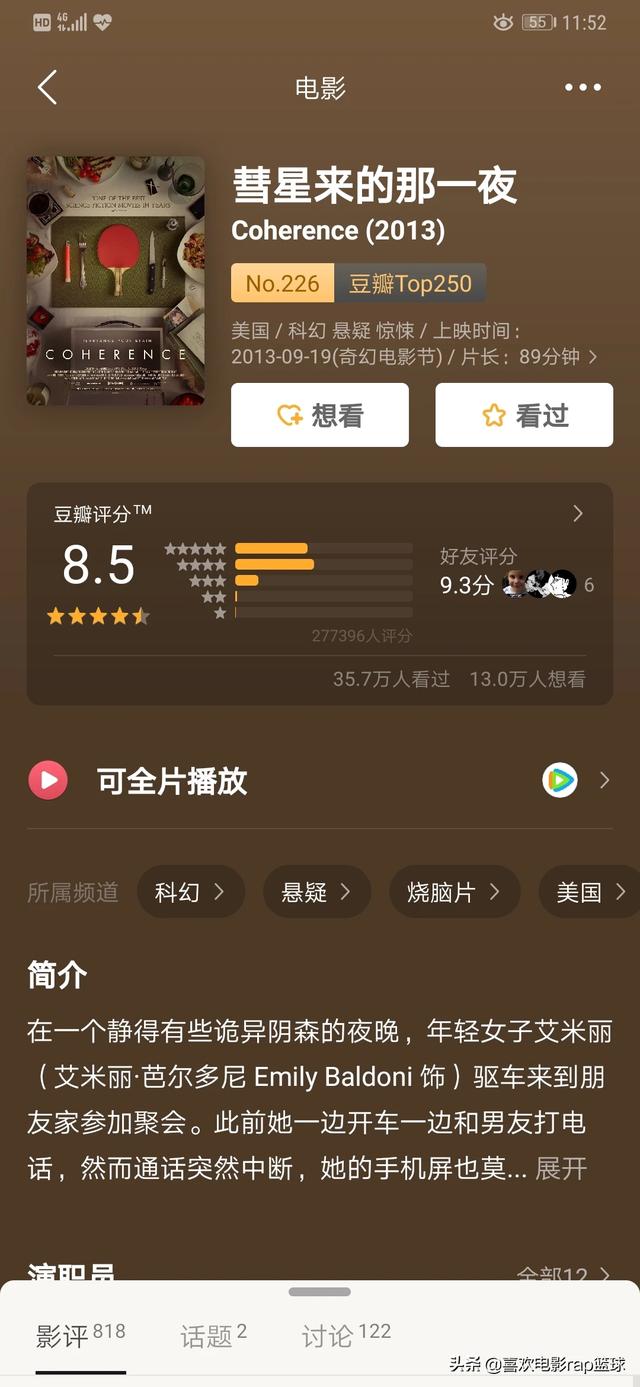
Task: Go back using the top-left arrow
Action: [x=47, y=87]
